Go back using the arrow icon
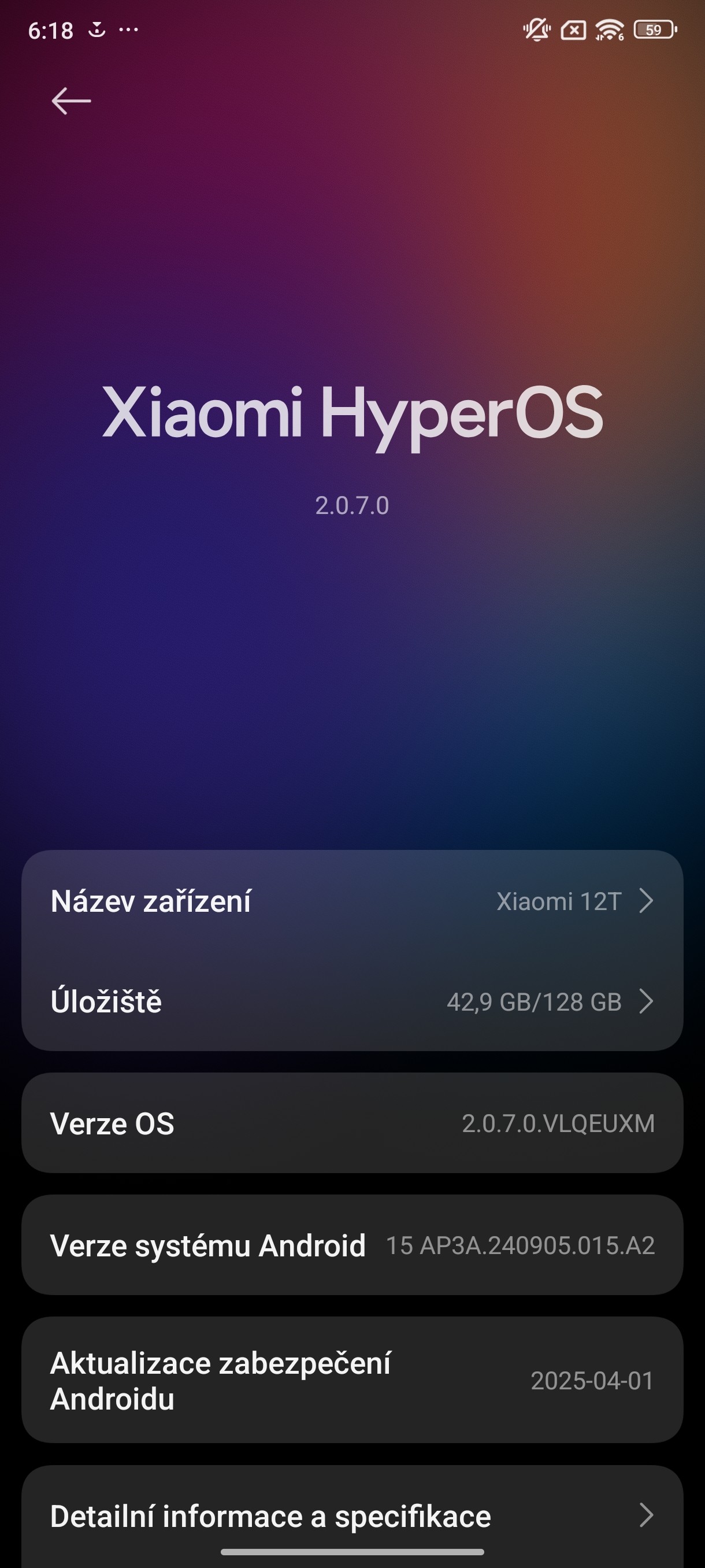705x1568 pixels. pyautogui.click(x=71, y=101)
